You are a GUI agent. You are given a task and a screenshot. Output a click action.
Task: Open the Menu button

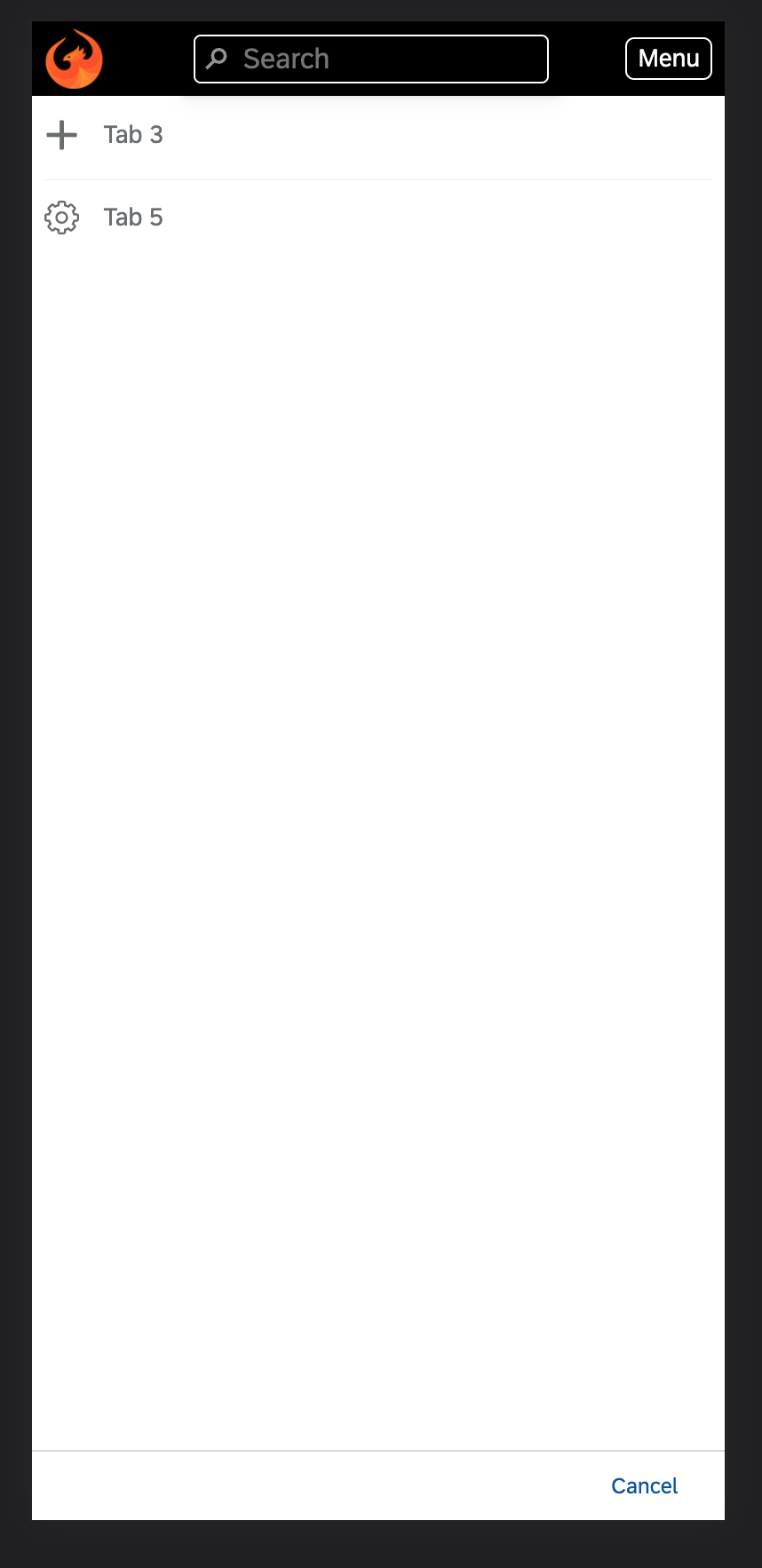[x=668, y=59]
